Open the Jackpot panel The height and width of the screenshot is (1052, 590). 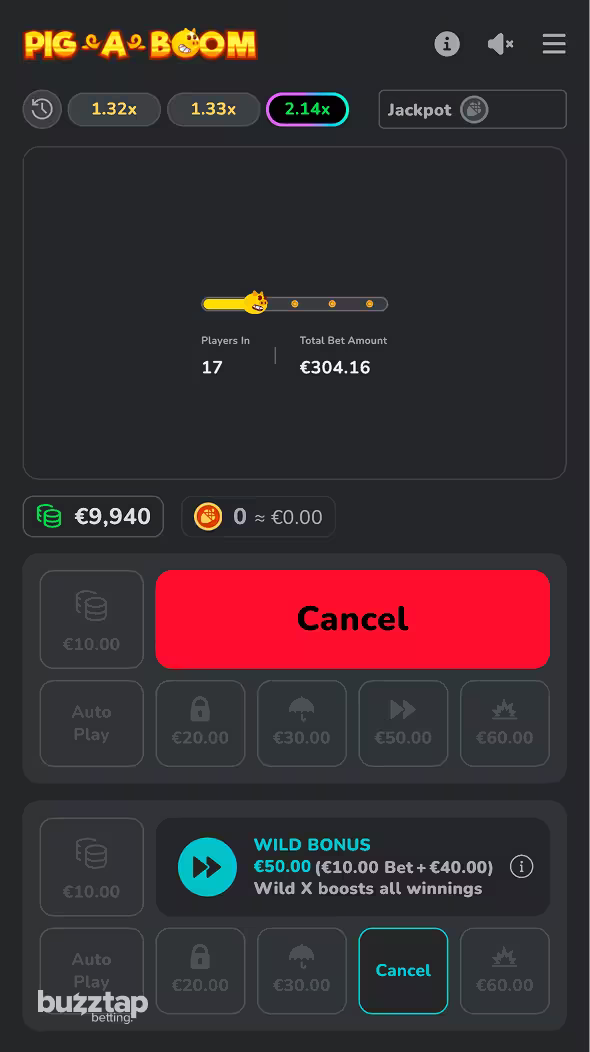click(473, 109)
